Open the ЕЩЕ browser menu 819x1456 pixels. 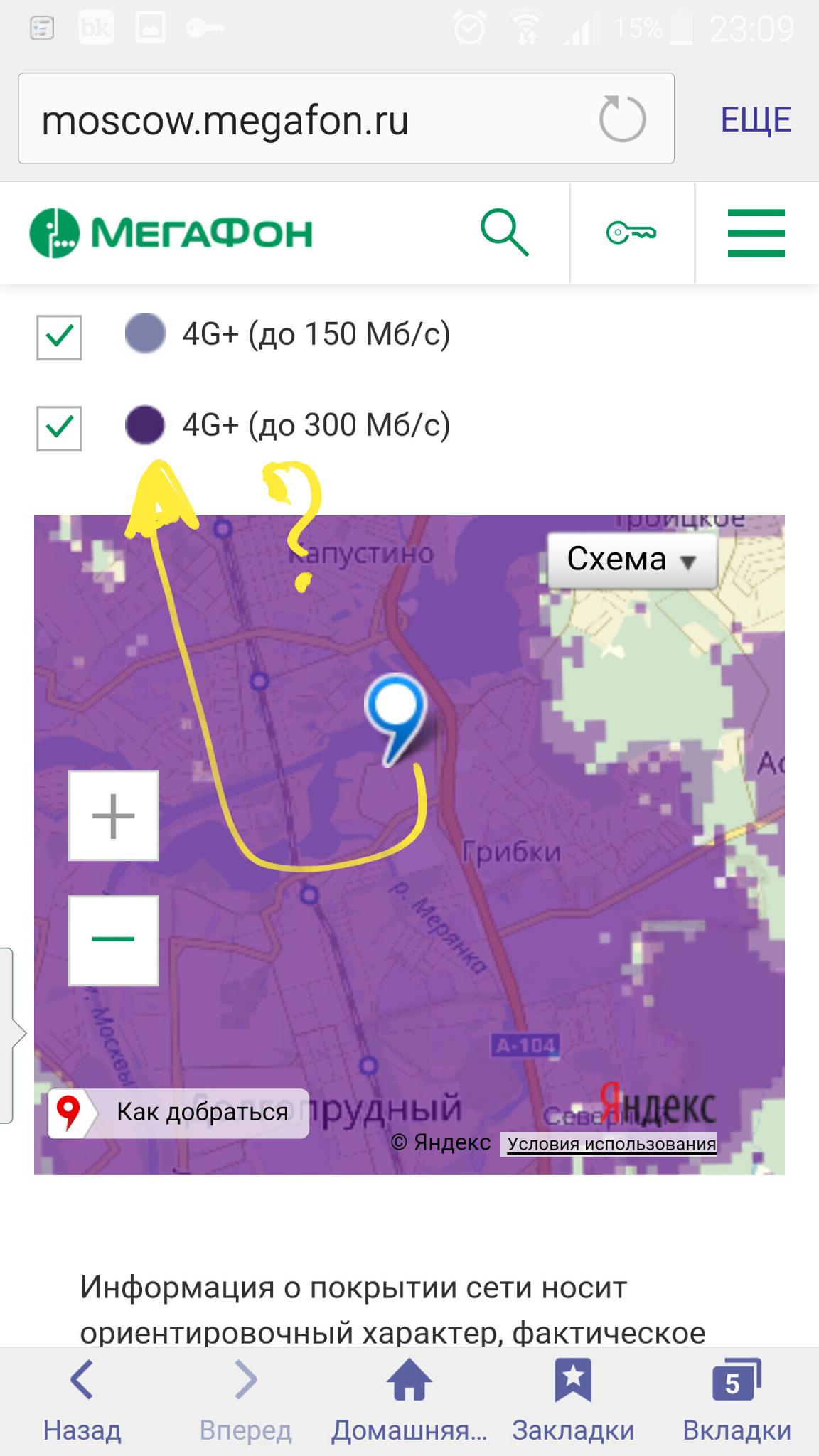pyautogui.click(x=756, y=119)
